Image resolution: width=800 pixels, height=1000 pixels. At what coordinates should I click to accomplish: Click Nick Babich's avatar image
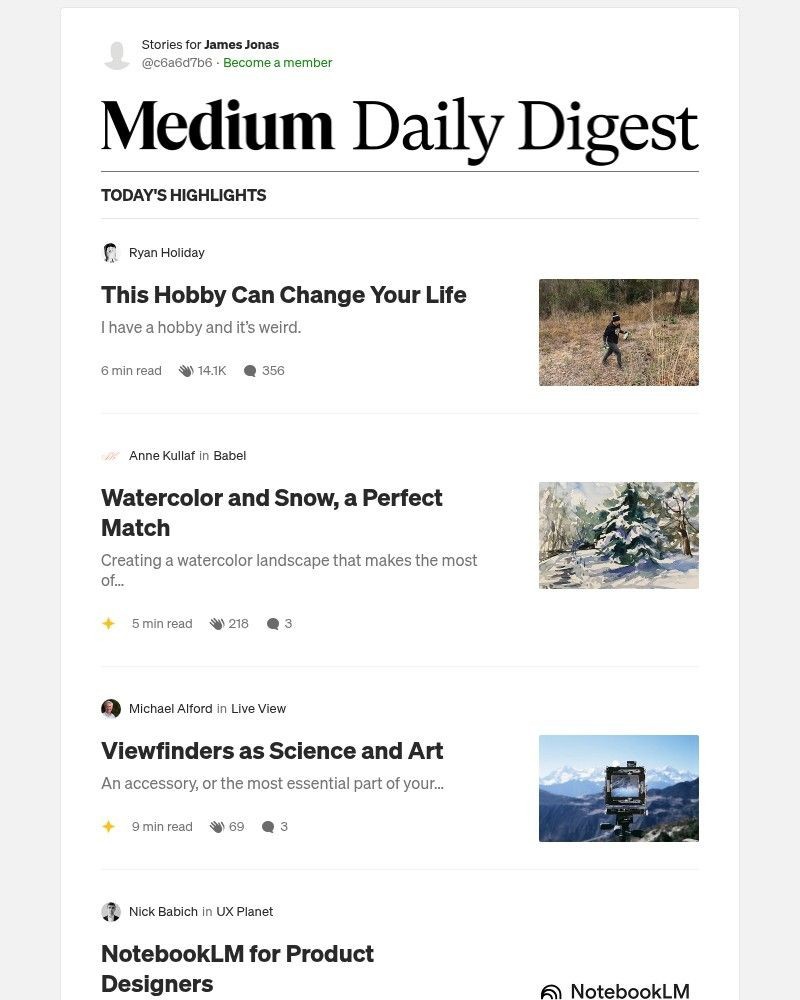111,911
